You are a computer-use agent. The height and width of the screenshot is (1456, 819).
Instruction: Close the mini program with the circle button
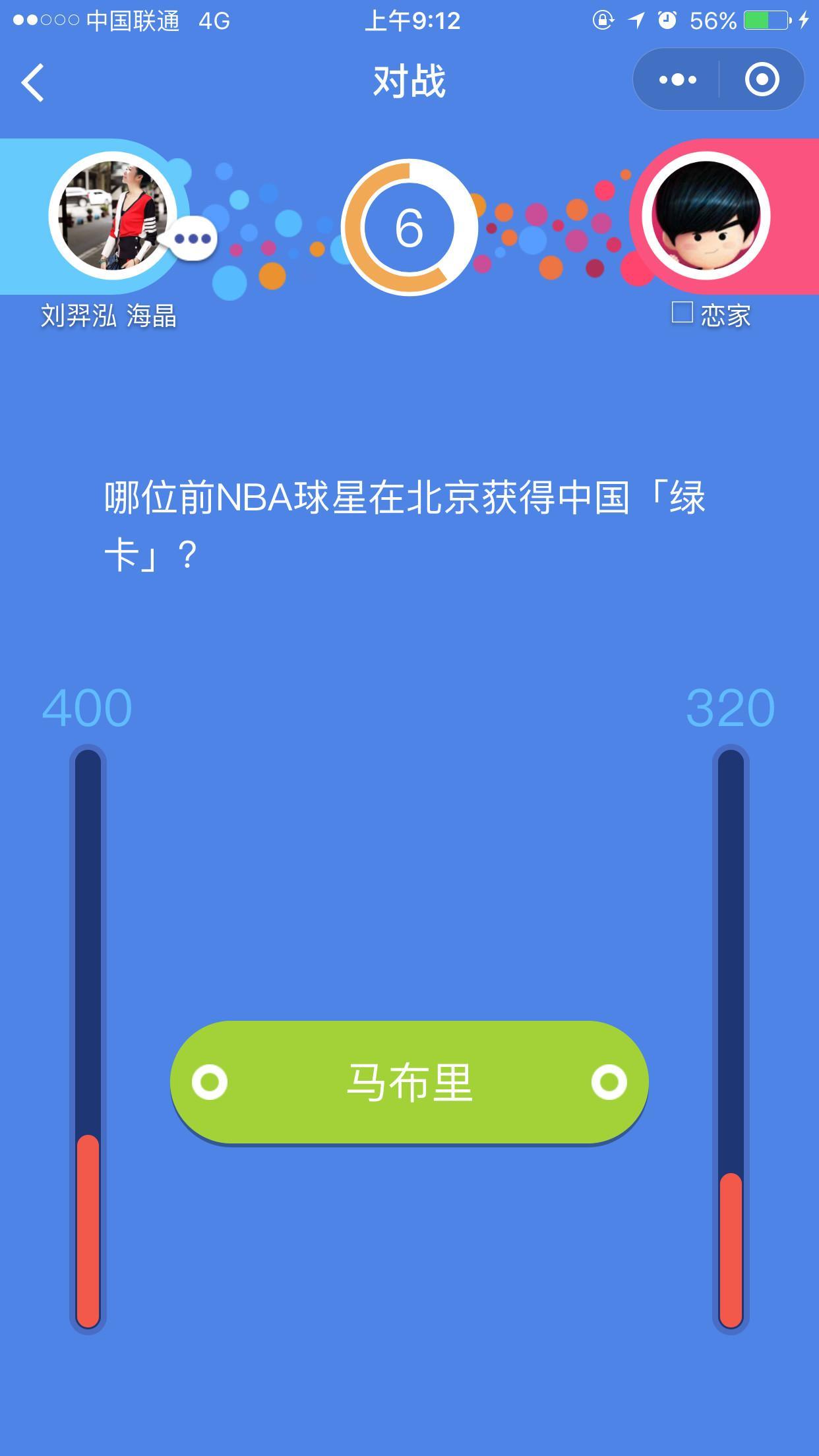(762, 80)
